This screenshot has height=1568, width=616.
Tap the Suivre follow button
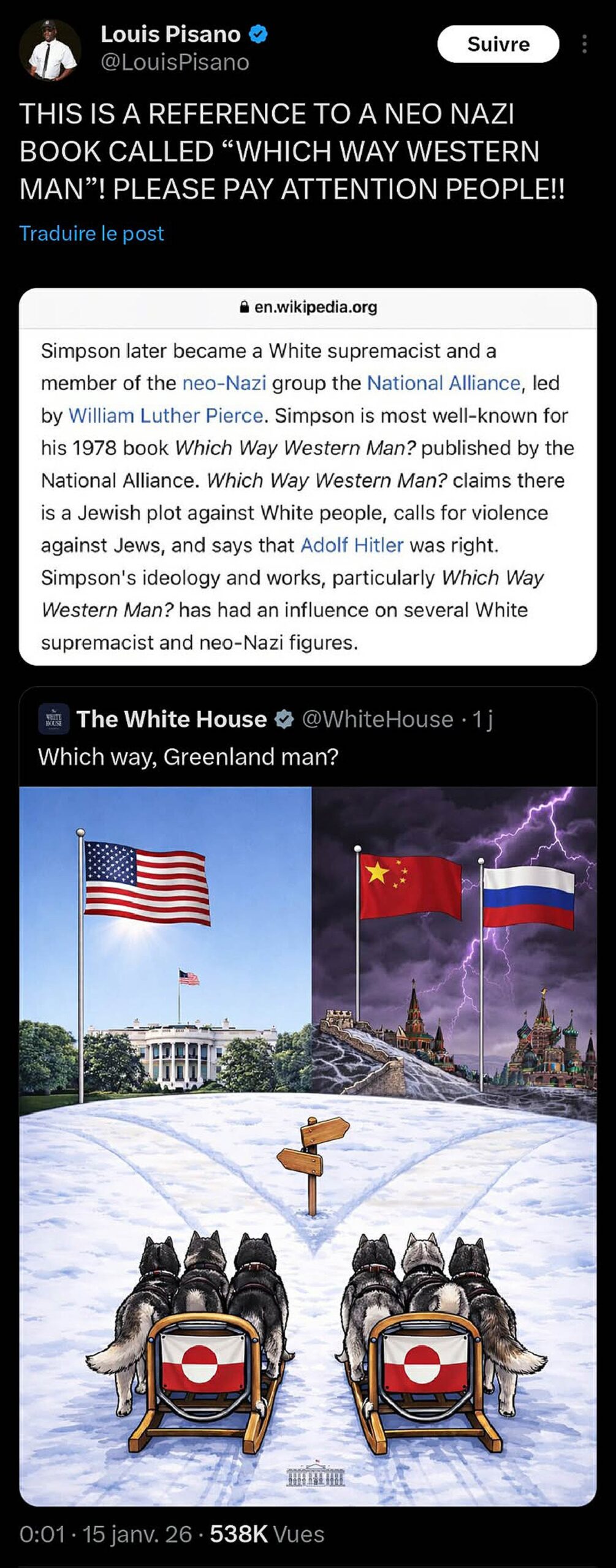(498, 44)
